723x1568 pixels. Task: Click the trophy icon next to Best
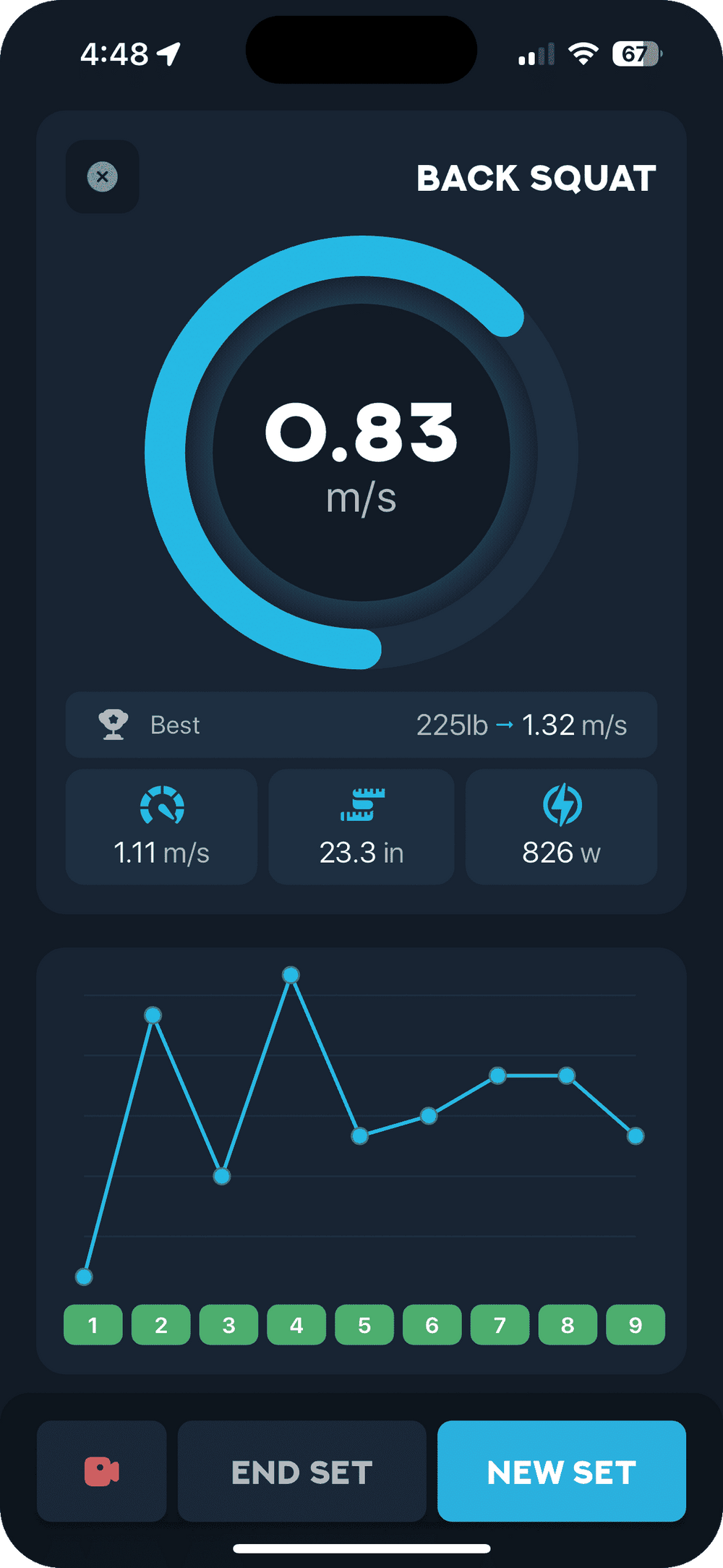tap(115, 725)
